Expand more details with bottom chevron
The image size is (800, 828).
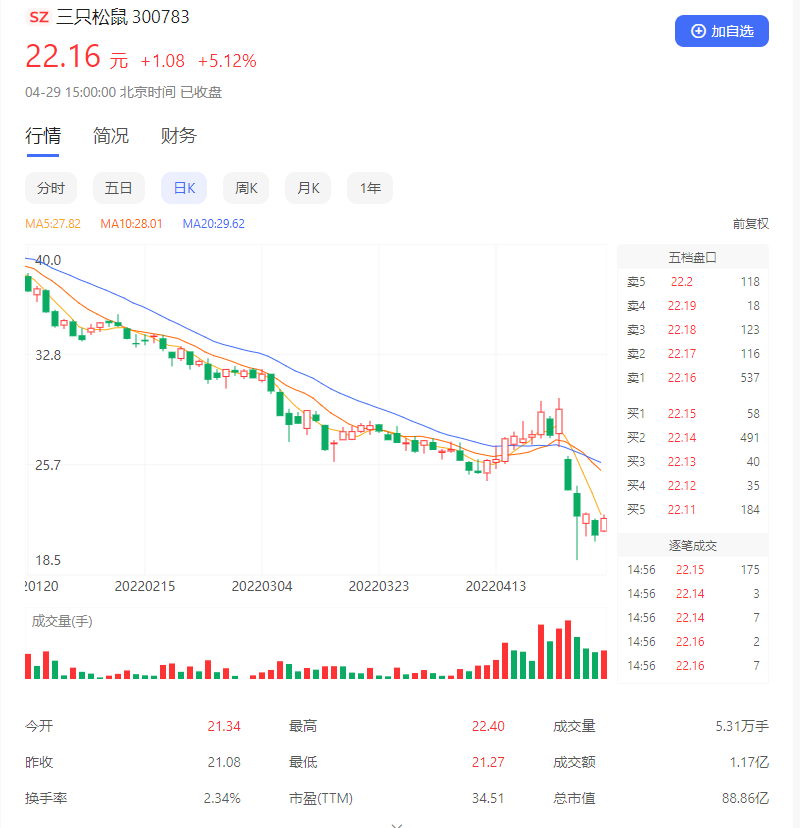click(x=397, y=824)
